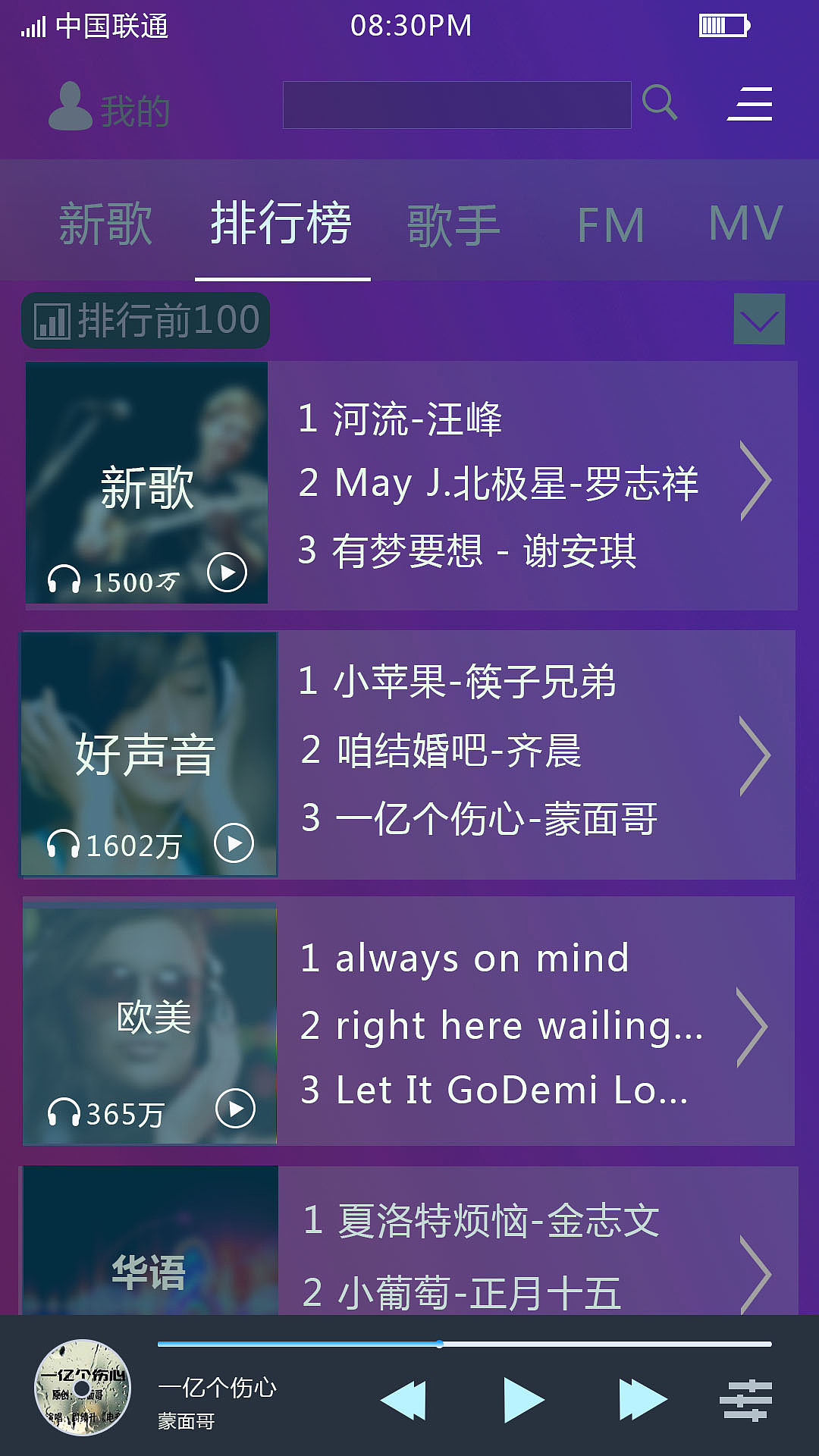
Task: Play the 好声音 chart playlist
Action: pyautogui.click(x=234, y=843)
